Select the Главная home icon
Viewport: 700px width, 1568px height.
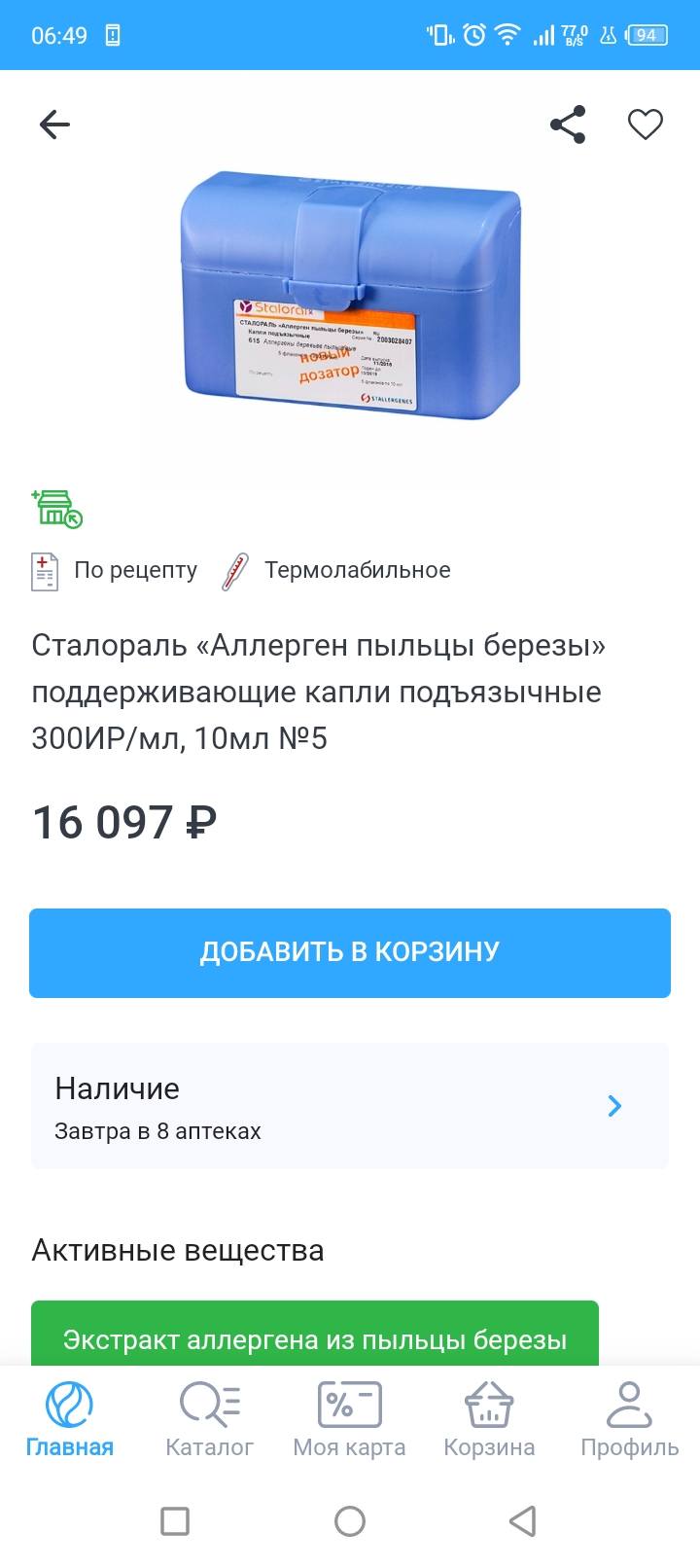tap(66, 1406)
